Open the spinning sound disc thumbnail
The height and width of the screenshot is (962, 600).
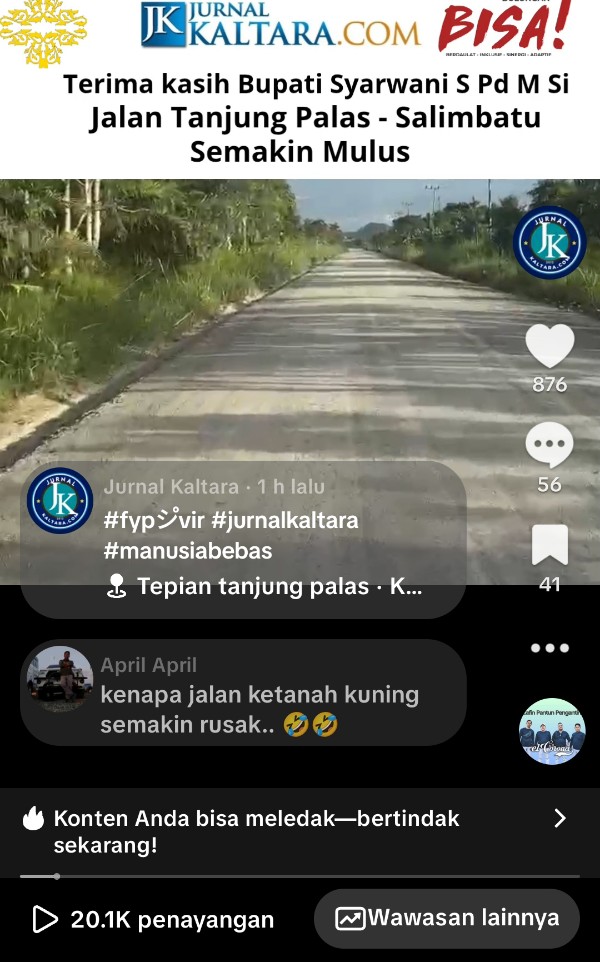point(552,731)
